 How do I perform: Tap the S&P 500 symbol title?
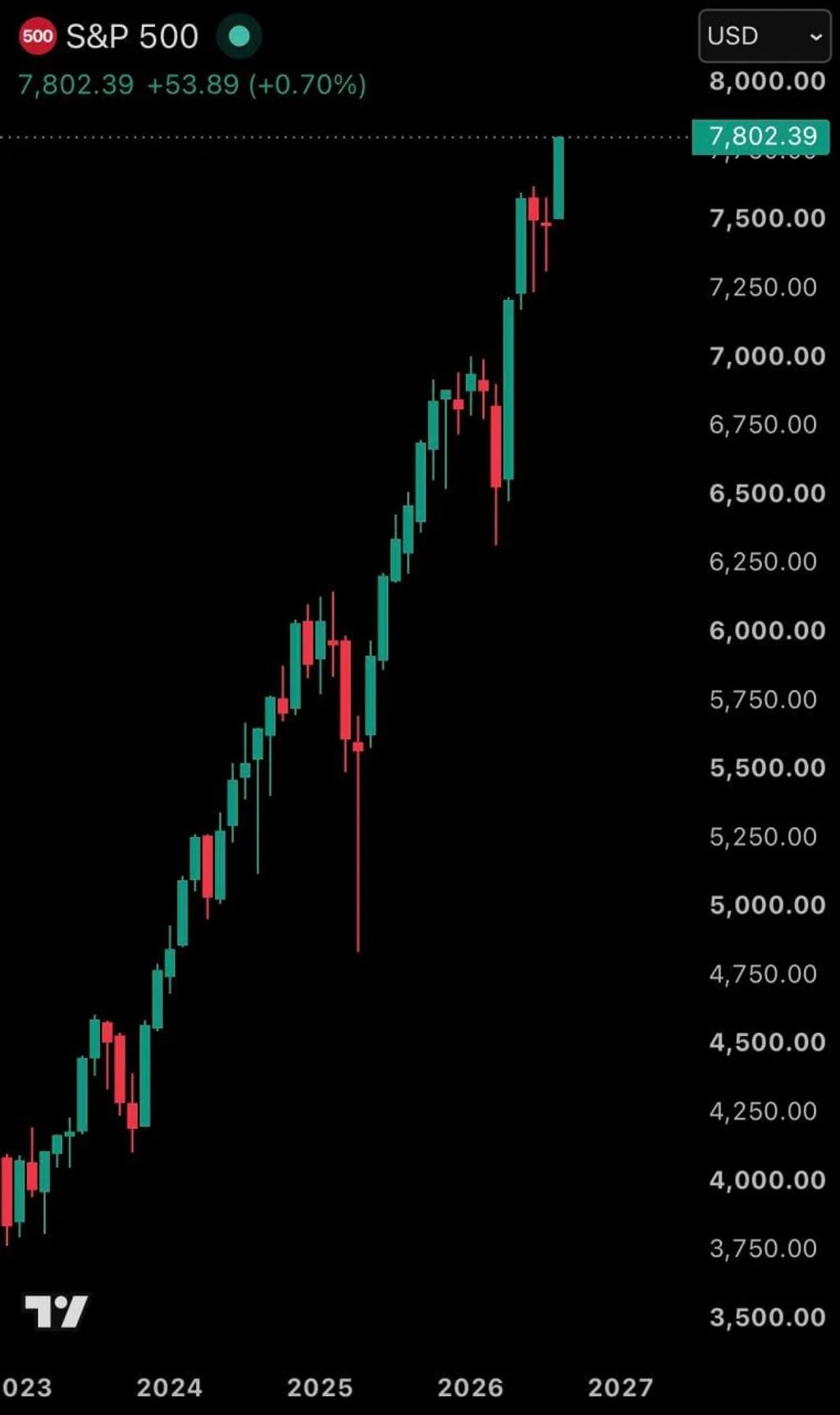(132, 36)
